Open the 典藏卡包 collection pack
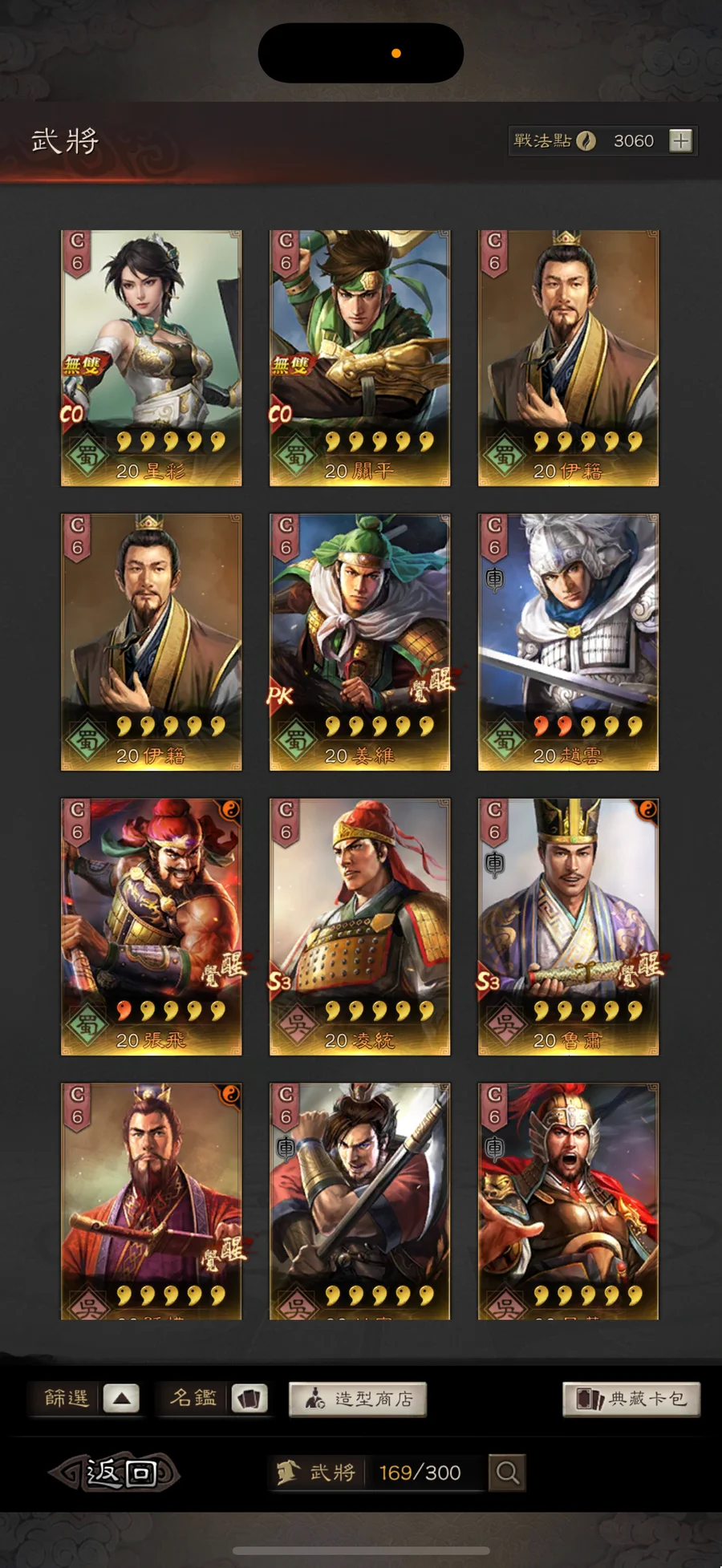Viewport: 722px width, 1568px height. coord(631,1399)
